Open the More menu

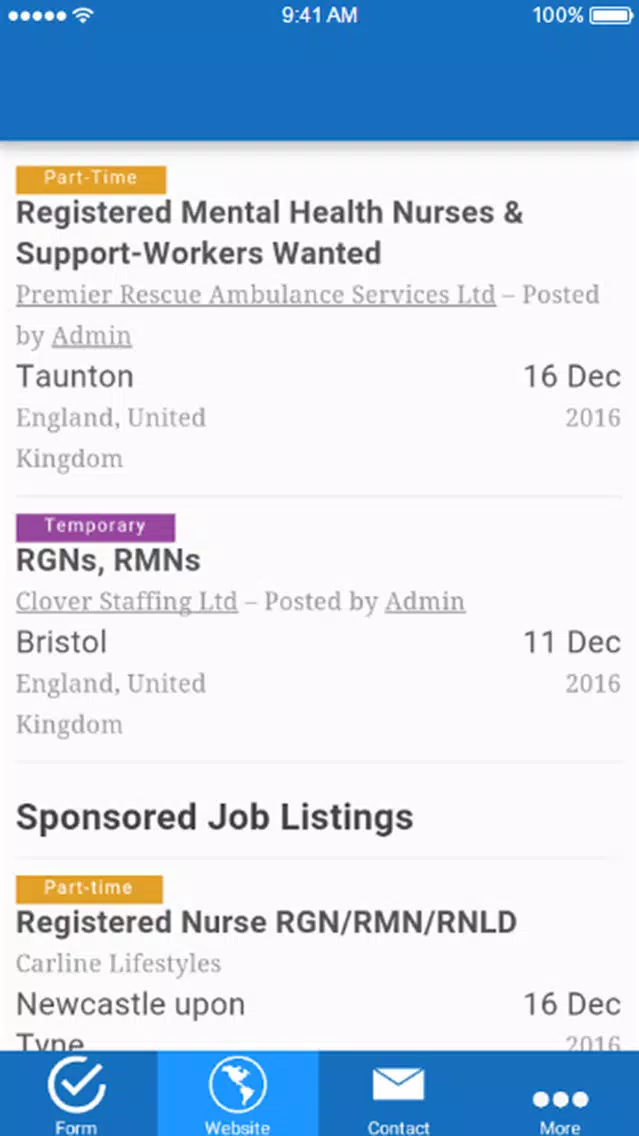pyautogui.click(x=559, y=1094)
